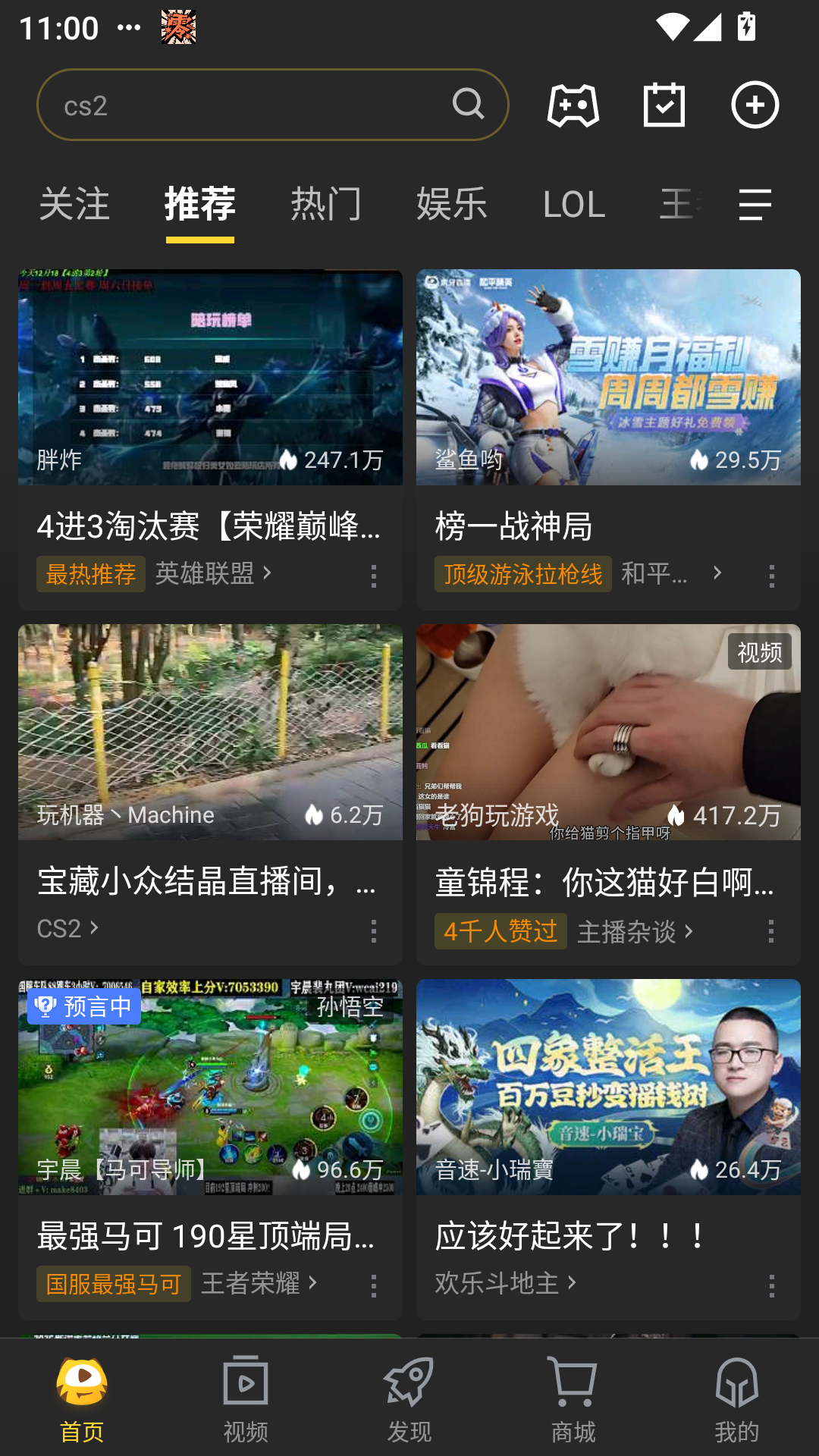Open the 榜一战神局 stream thumbnail
819x1456 pixels.
click(607, 376)
